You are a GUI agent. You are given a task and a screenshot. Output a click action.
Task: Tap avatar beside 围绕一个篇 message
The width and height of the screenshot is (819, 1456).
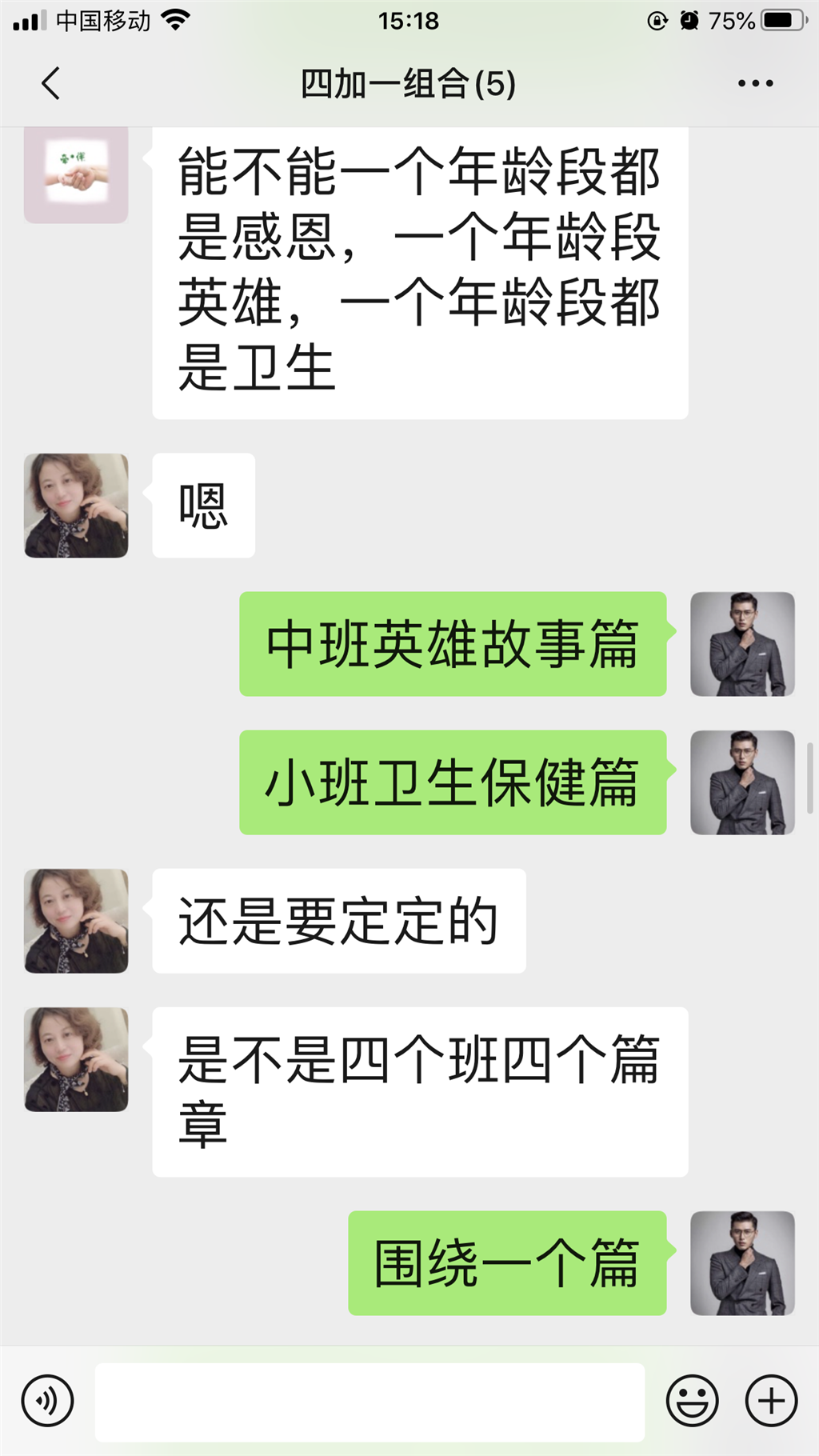(742, 1263)
